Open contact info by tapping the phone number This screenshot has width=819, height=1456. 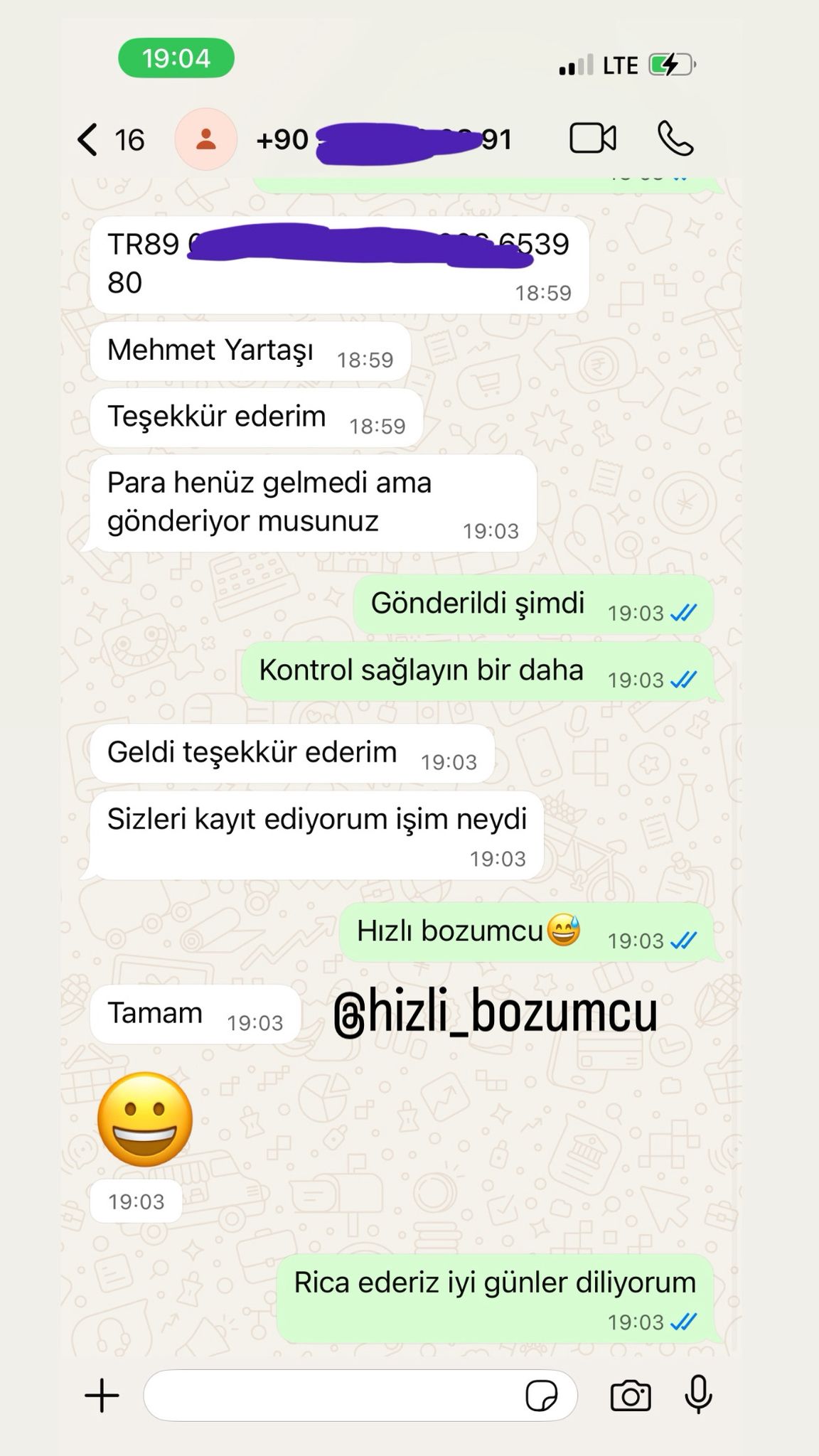coord(384,139)
